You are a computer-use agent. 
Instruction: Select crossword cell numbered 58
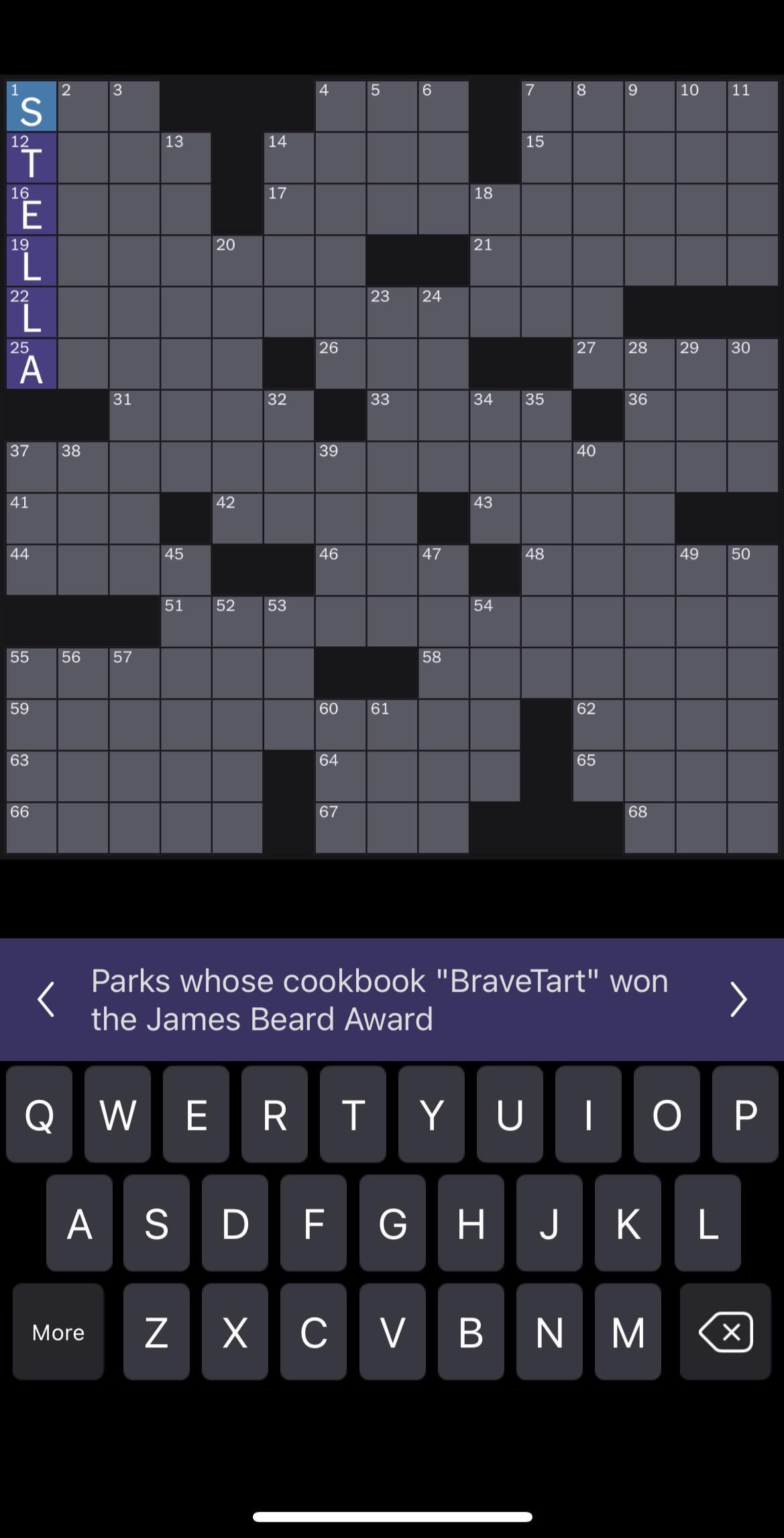coord(443,673)
